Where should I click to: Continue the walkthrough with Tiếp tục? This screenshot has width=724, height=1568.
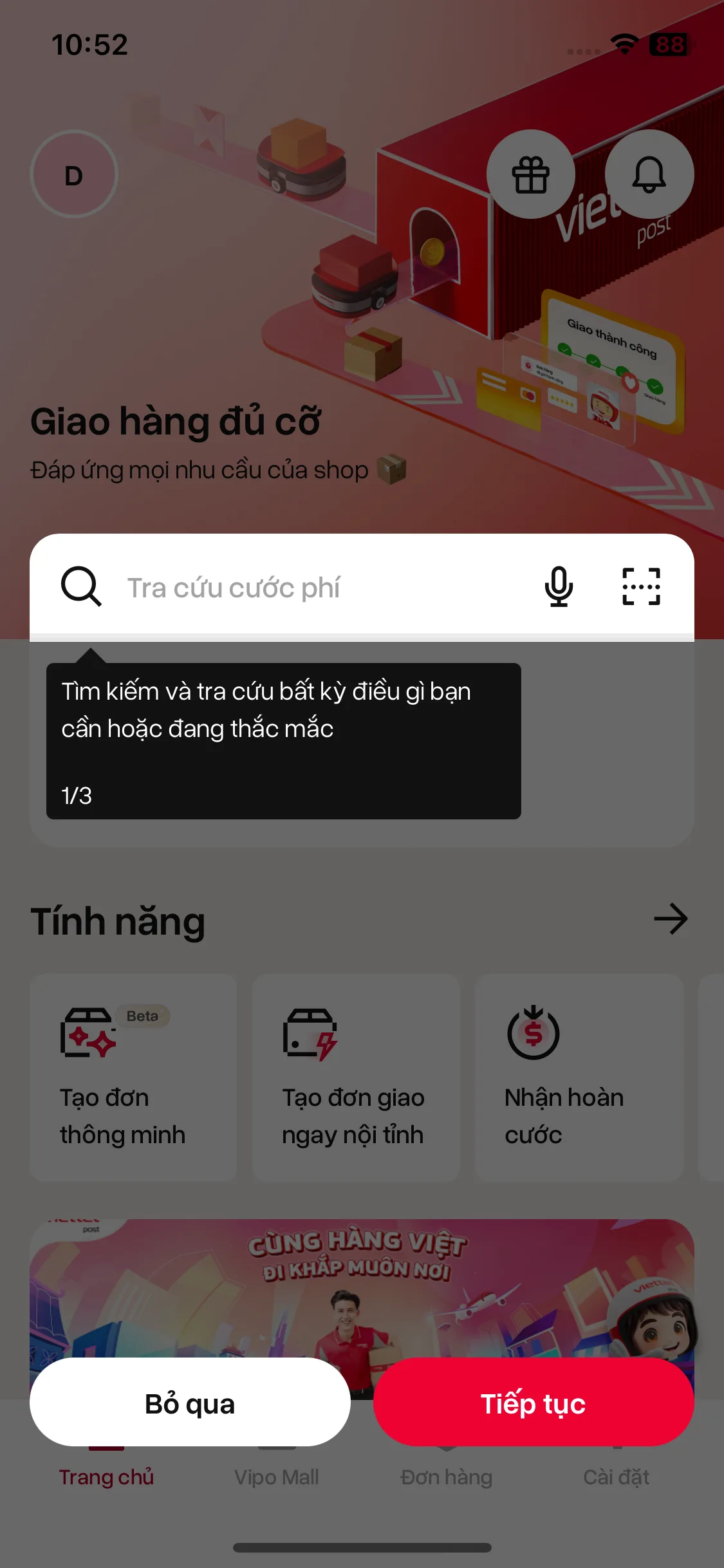pos(533,1403)
